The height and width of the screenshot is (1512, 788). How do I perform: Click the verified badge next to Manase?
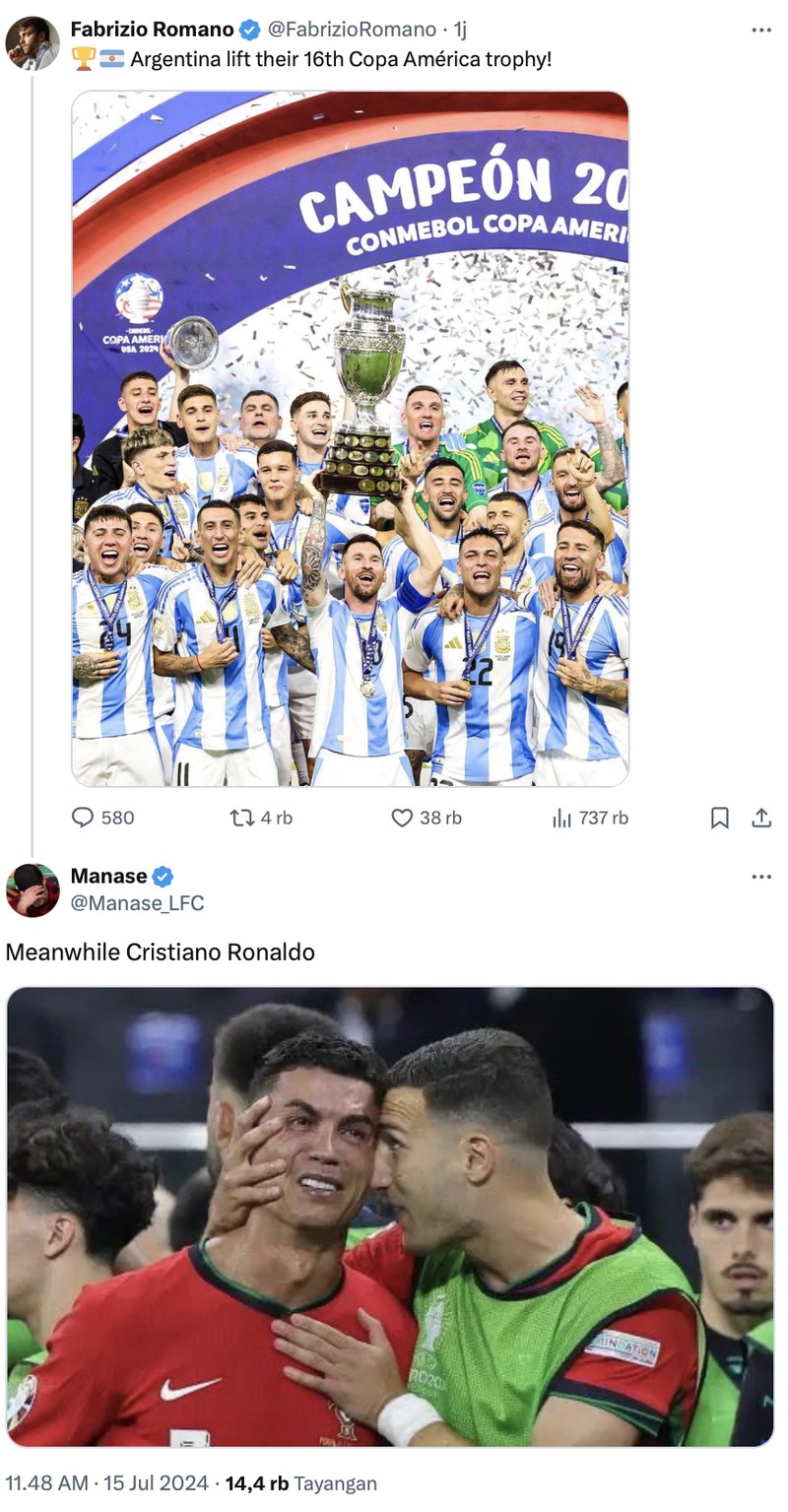[x=162, y=875]
